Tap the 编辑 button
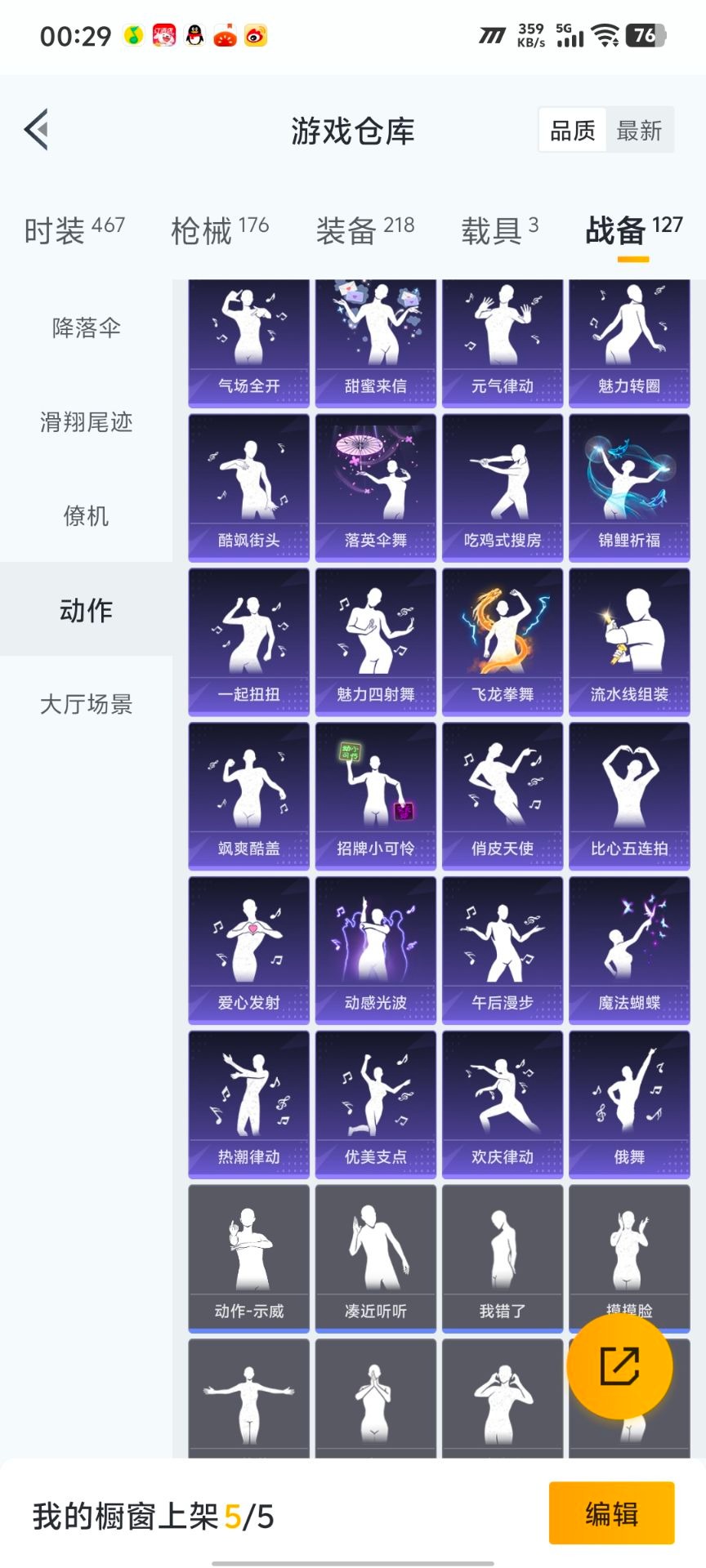The image size is (706, 1568). click(611, 1513)
